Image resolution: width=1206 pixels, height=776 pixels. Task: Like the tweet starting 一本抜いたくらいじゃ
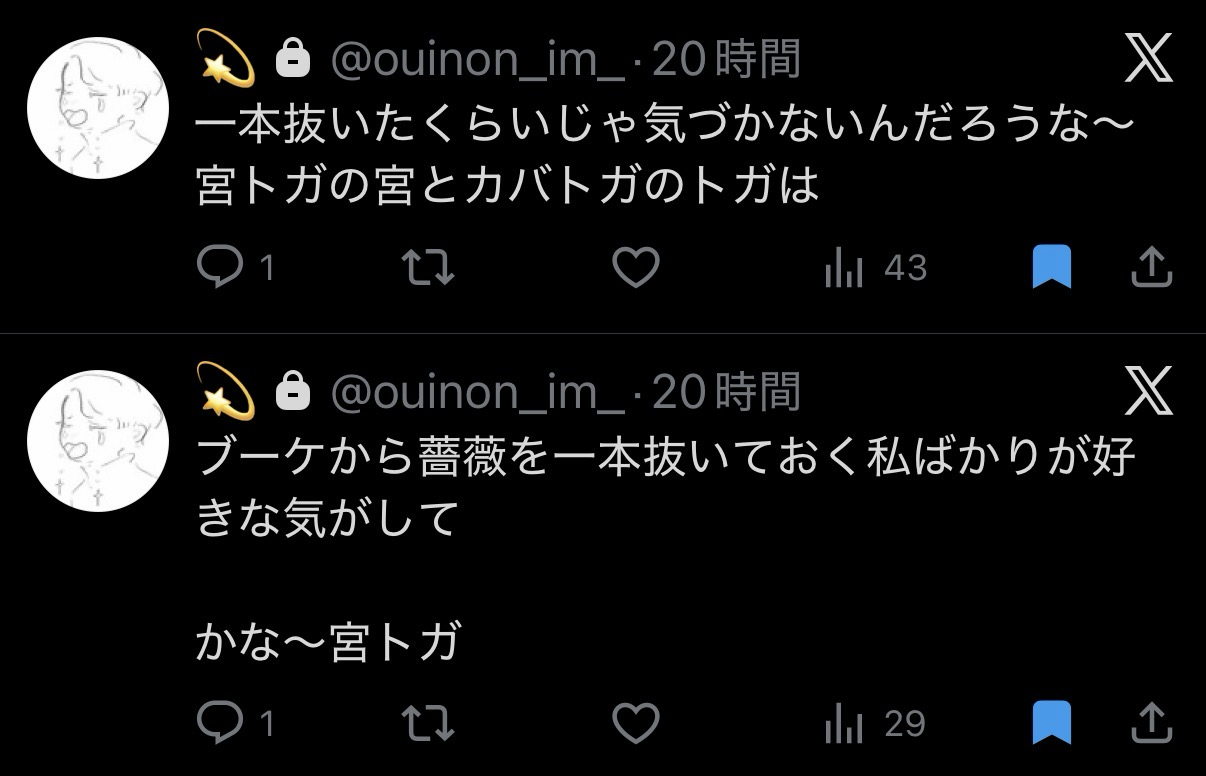click(636, 268)
